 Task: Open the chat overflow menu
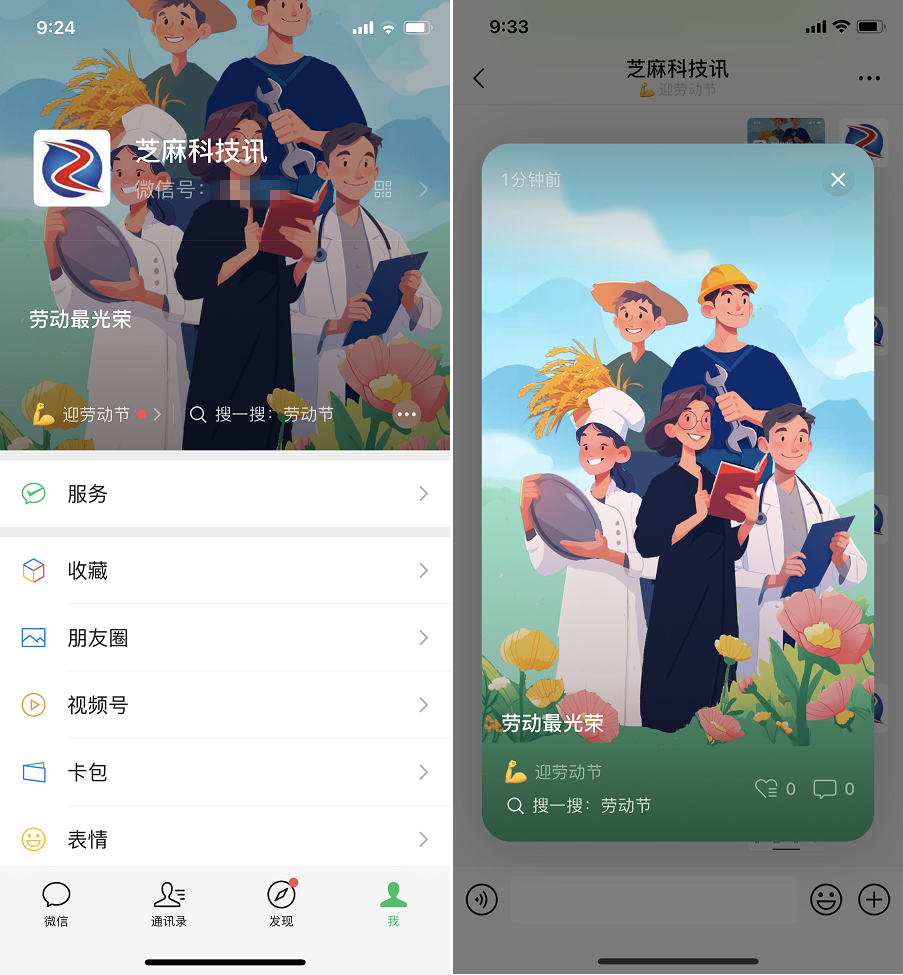click(869, 78)
